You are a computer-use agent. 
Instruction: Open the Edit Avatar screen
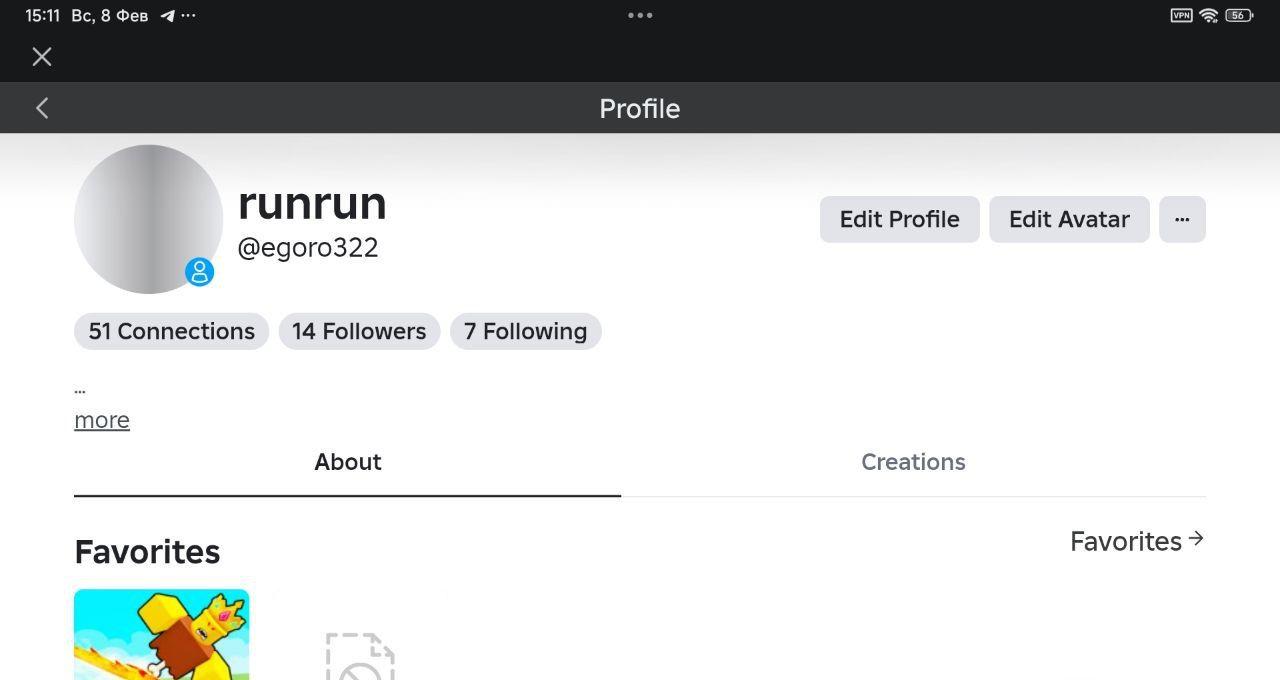1069,219
